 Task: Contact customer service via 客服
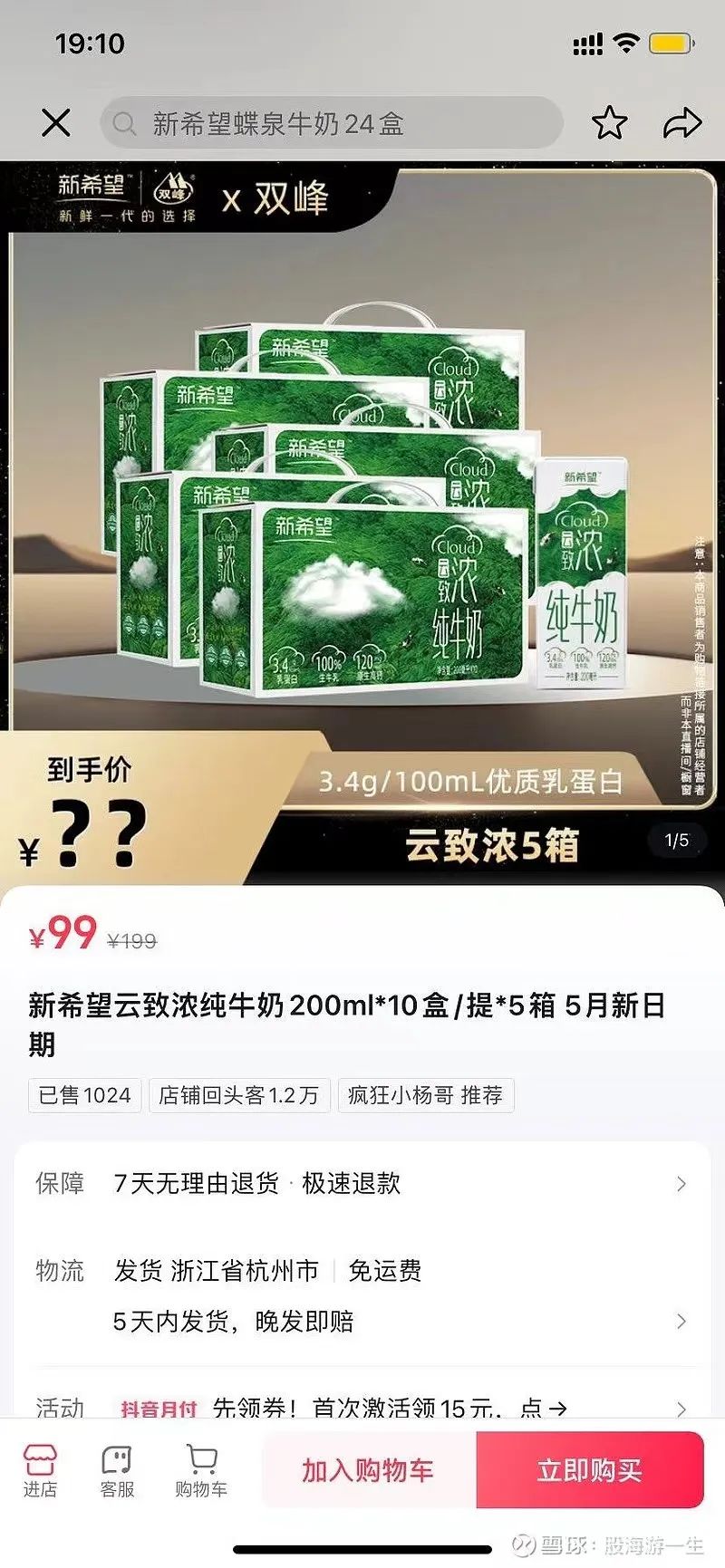tap(117, 1471)
